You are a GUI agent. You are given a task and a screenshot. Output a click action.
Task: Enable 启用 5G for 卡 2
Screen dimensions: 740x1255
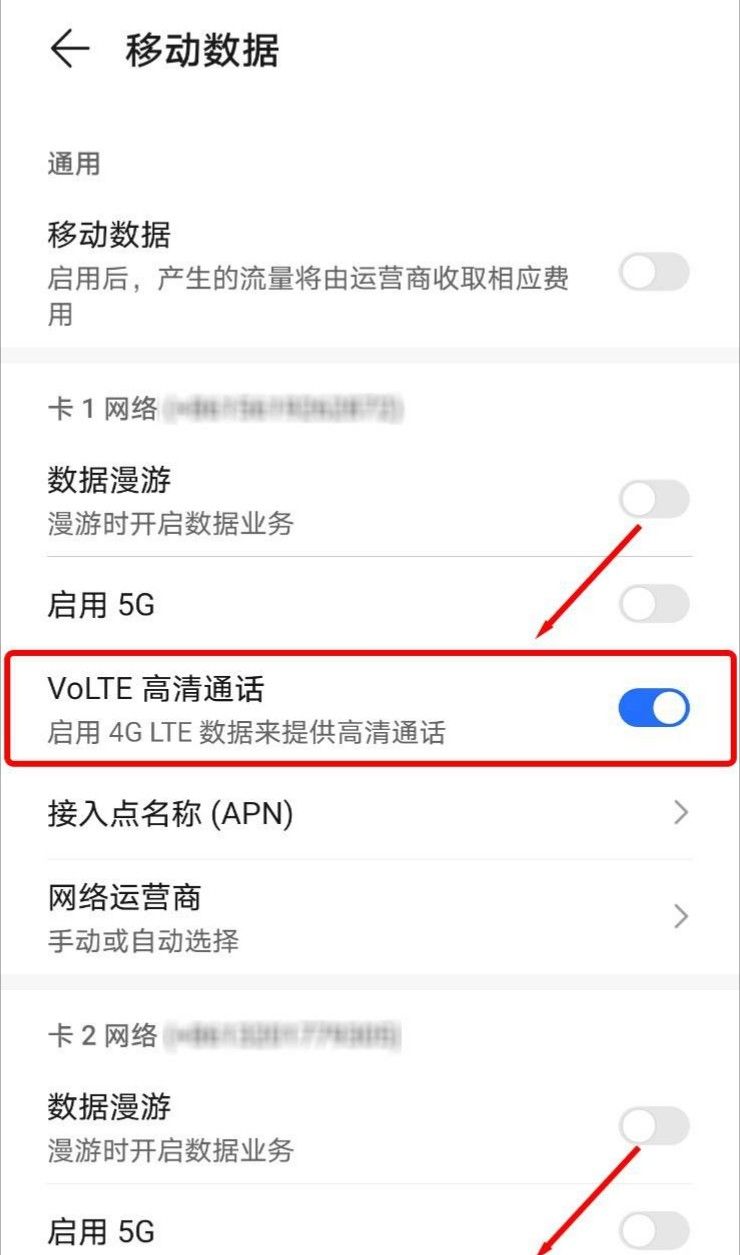[x=654, y=1230]
